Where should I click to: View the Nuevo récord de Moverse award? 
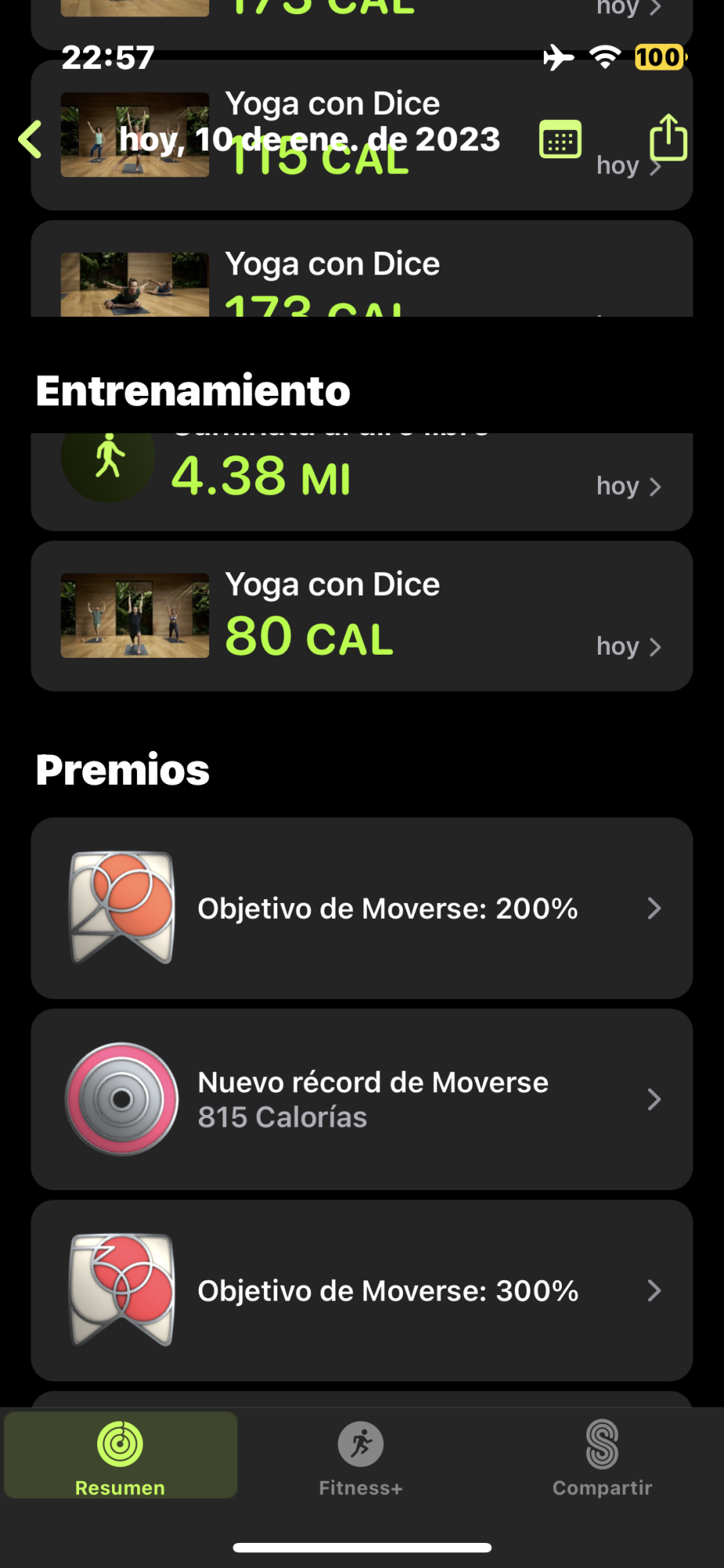(361, 1099)
